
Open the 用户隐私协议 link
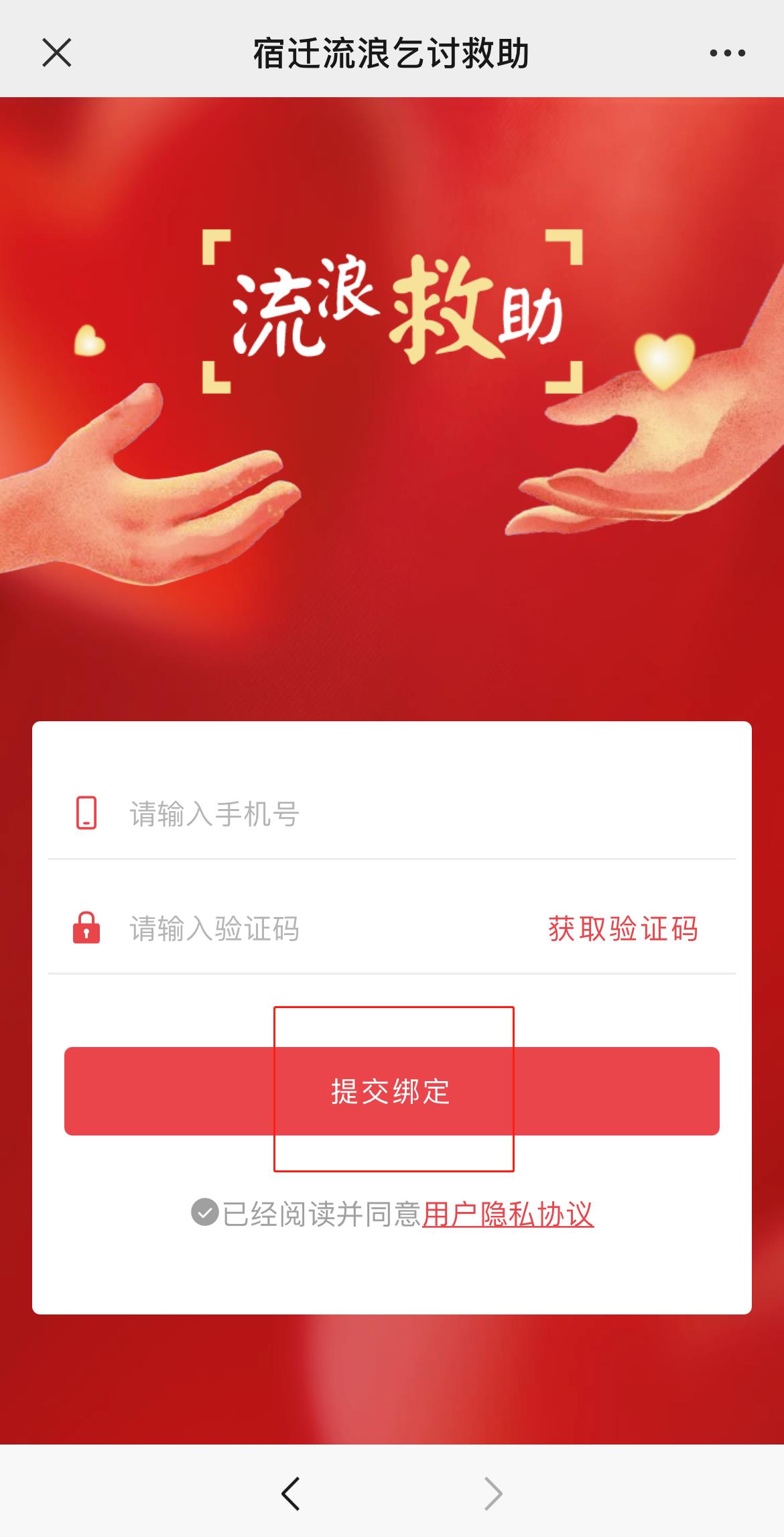pos(508,1214)
